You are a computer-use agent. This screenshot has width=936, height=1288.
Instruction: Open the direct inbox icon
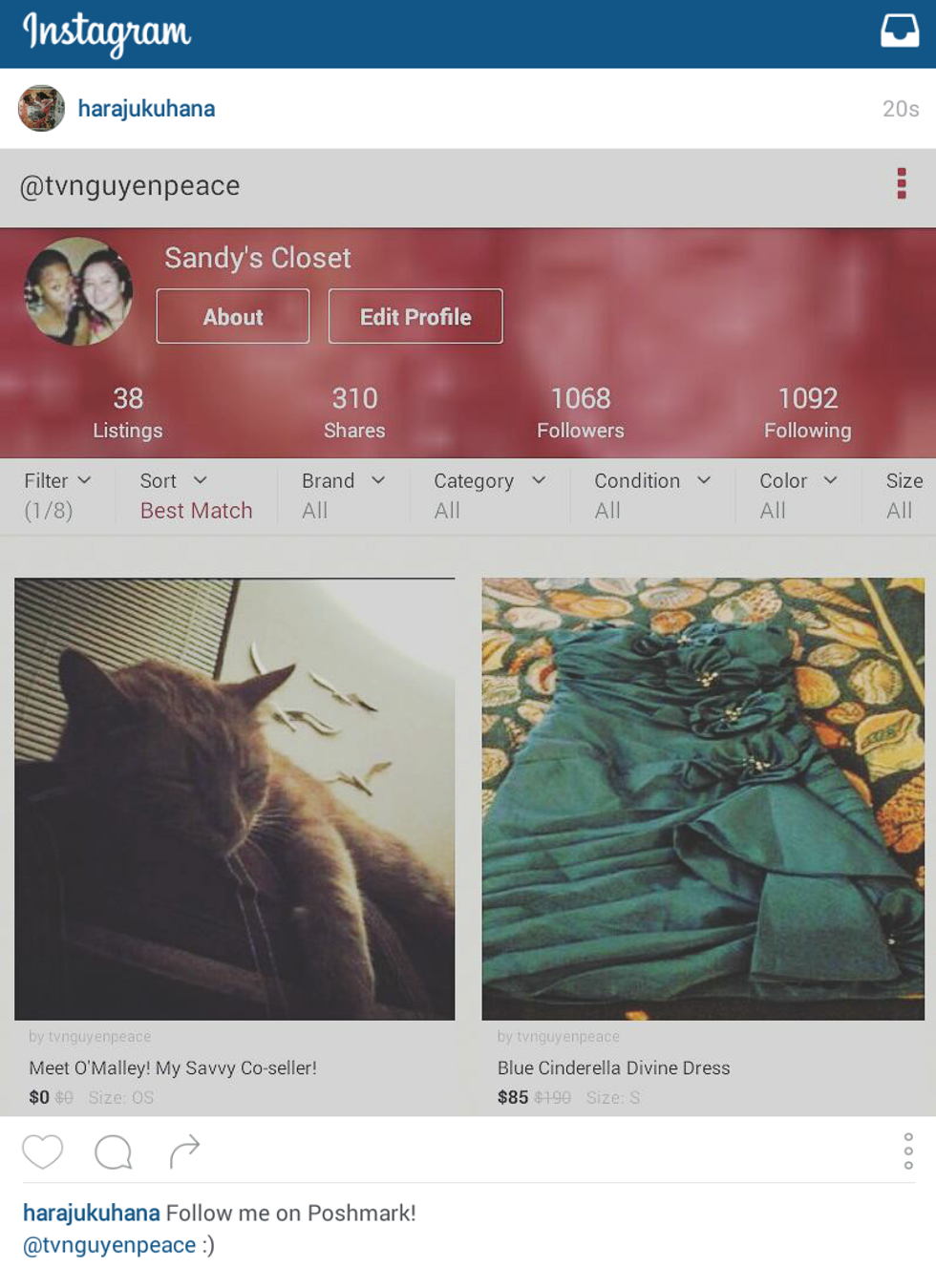(x=899, y=31)
